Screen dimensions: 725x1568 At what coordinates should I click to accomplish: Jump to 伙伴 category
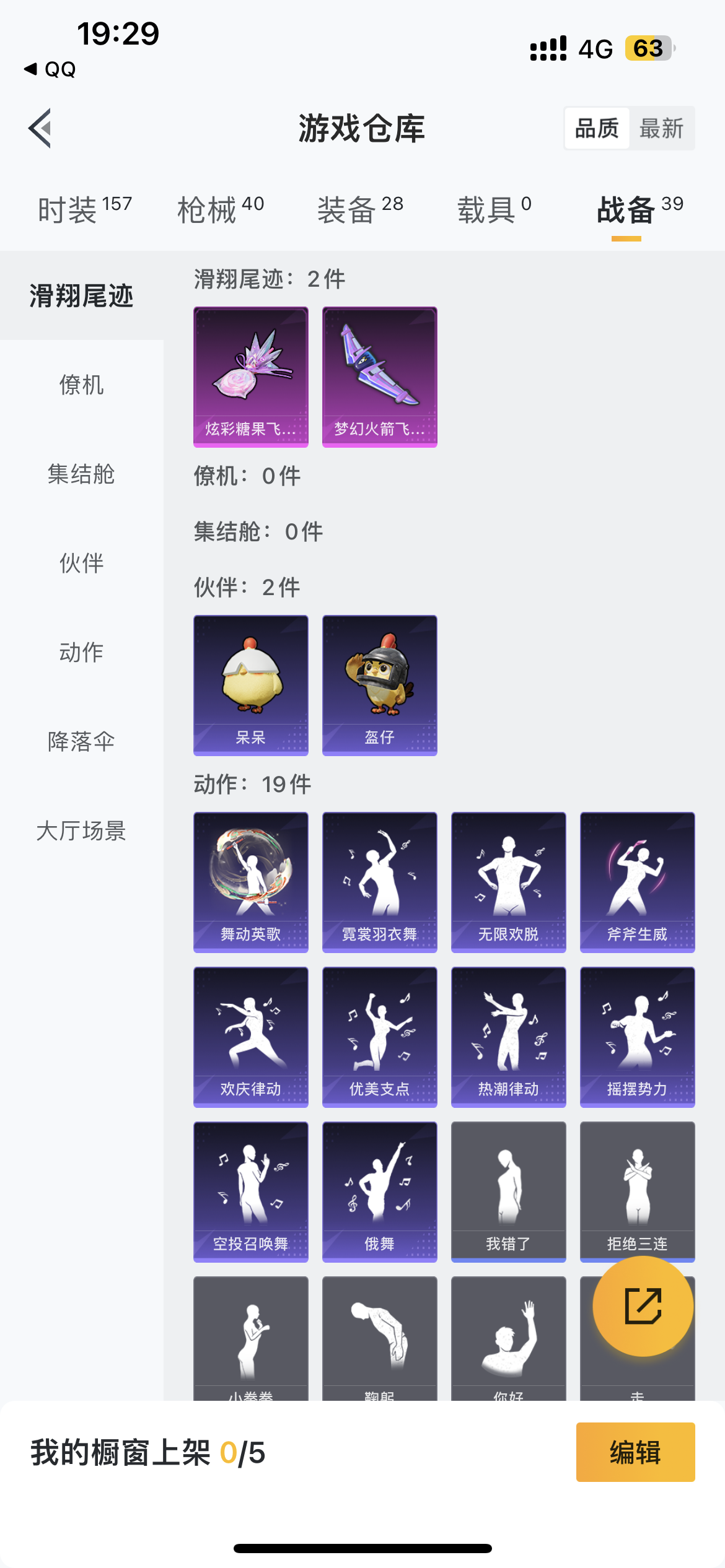81,563
